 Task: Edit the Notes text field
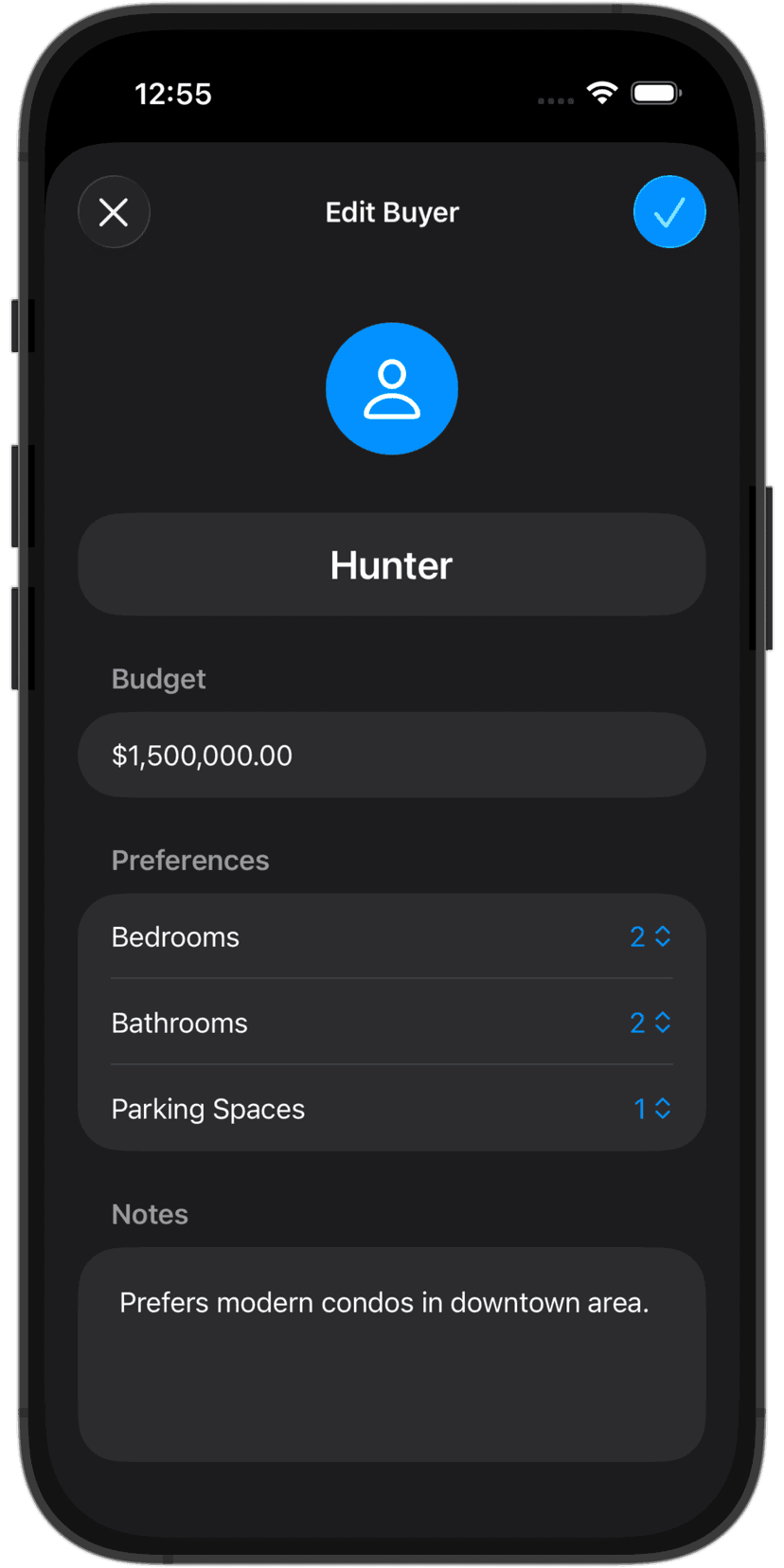click(392, 1354)
